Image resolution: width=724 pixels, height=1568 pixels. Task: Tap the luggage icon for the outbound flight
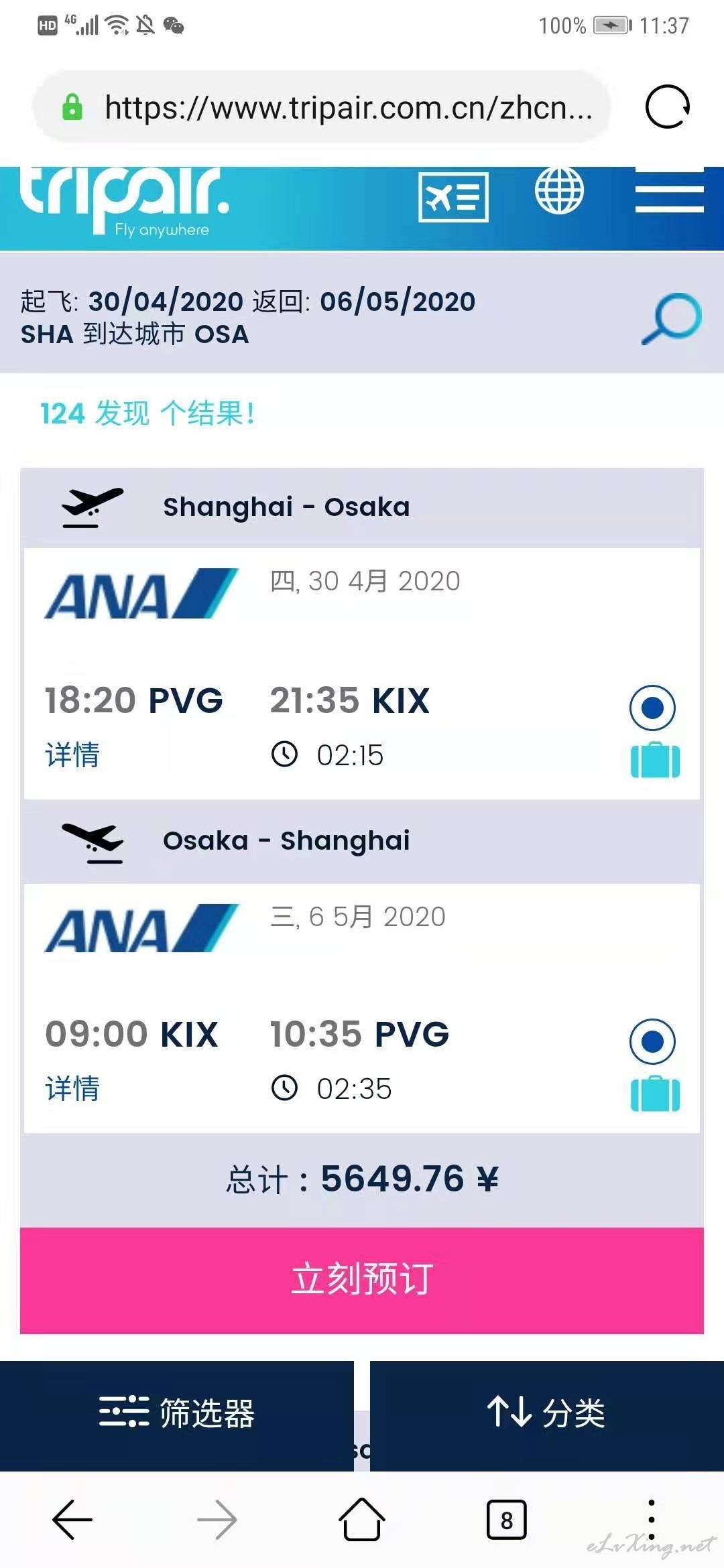tap(655, 760)
